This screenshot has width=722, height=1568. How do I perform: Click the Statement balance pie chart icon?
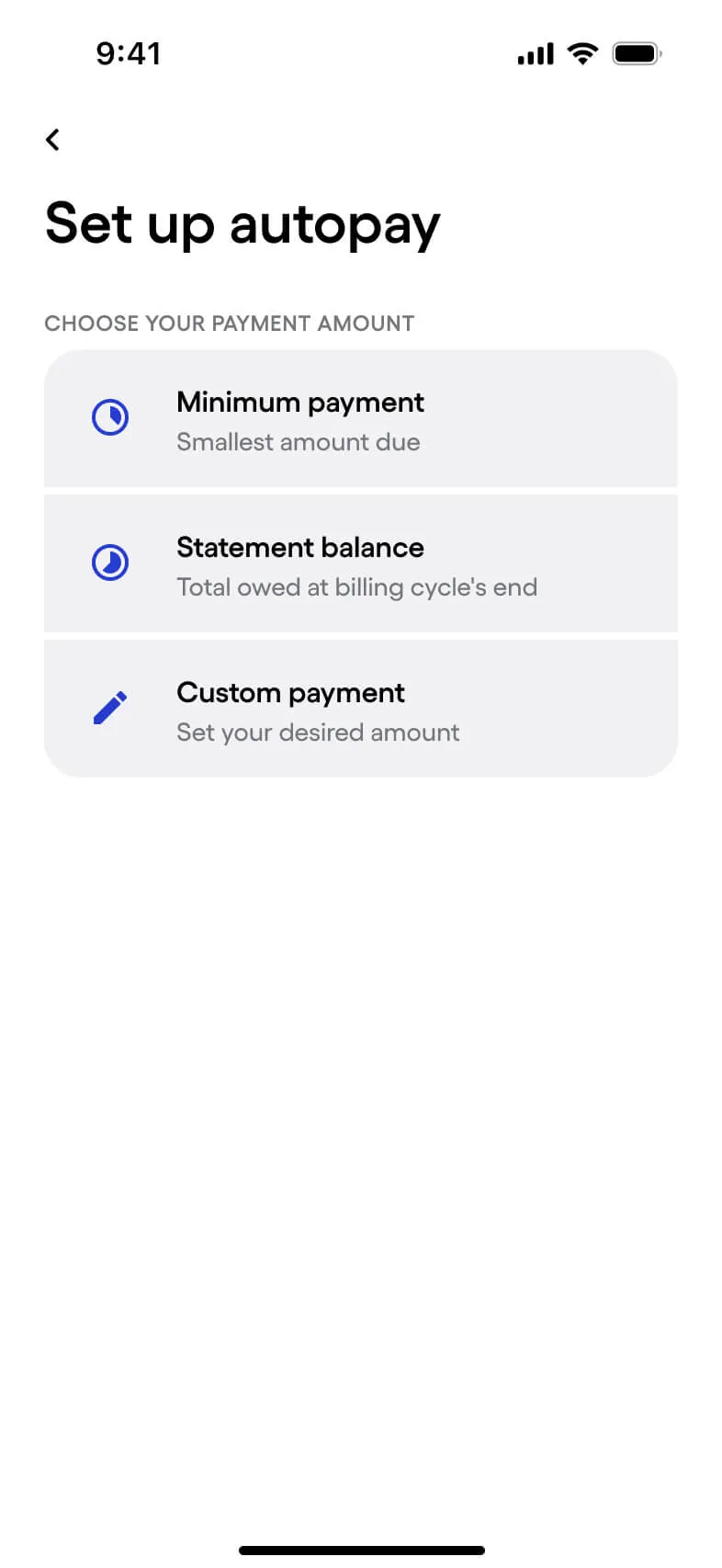coord(109,562)
